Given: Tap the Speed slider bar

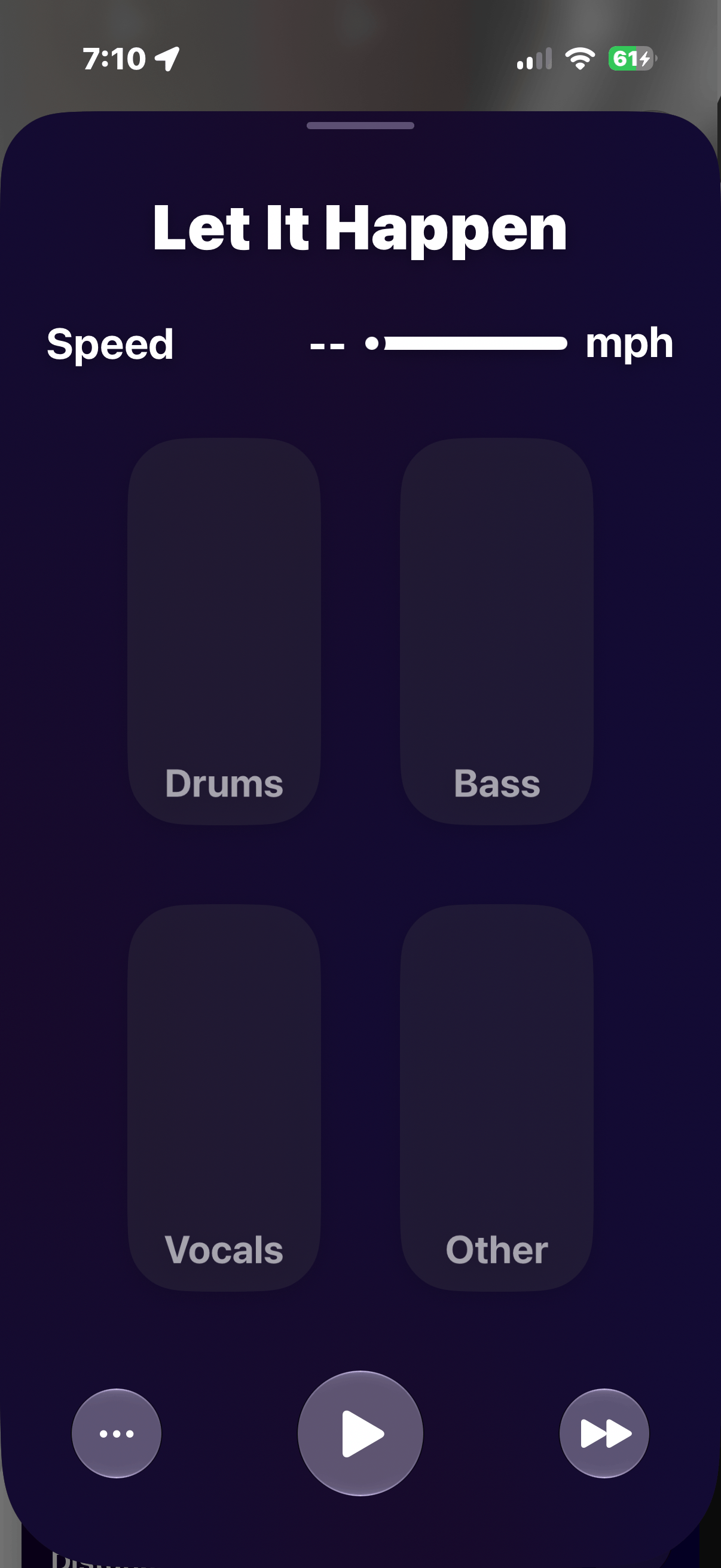Looking at the screenshot, I should (467, 343).
